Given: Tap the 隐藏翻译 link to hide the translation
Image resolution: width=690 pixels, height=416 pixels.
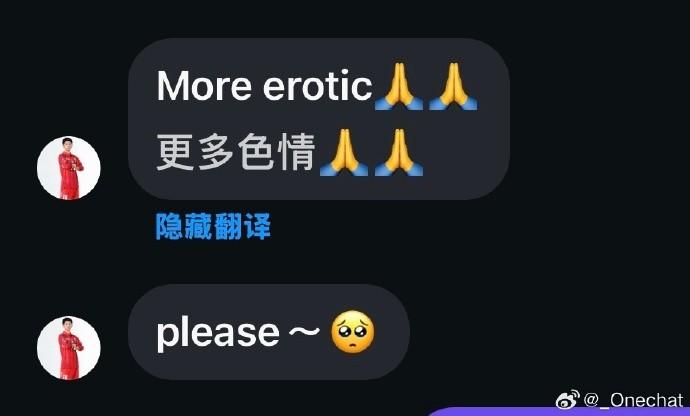Looking at the screenshot, I should [x=213, y=227].
